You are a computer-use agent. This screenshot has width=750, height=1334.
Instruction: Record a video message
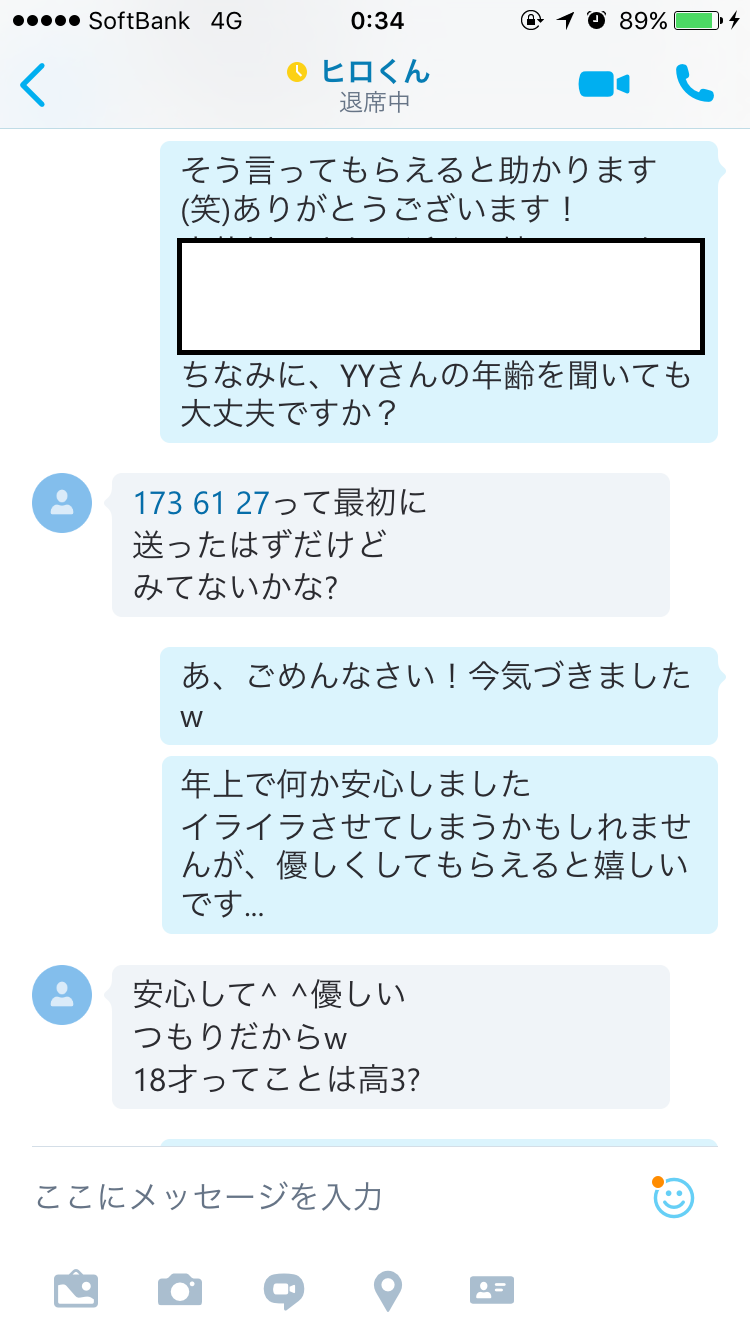coord(284,1290)
